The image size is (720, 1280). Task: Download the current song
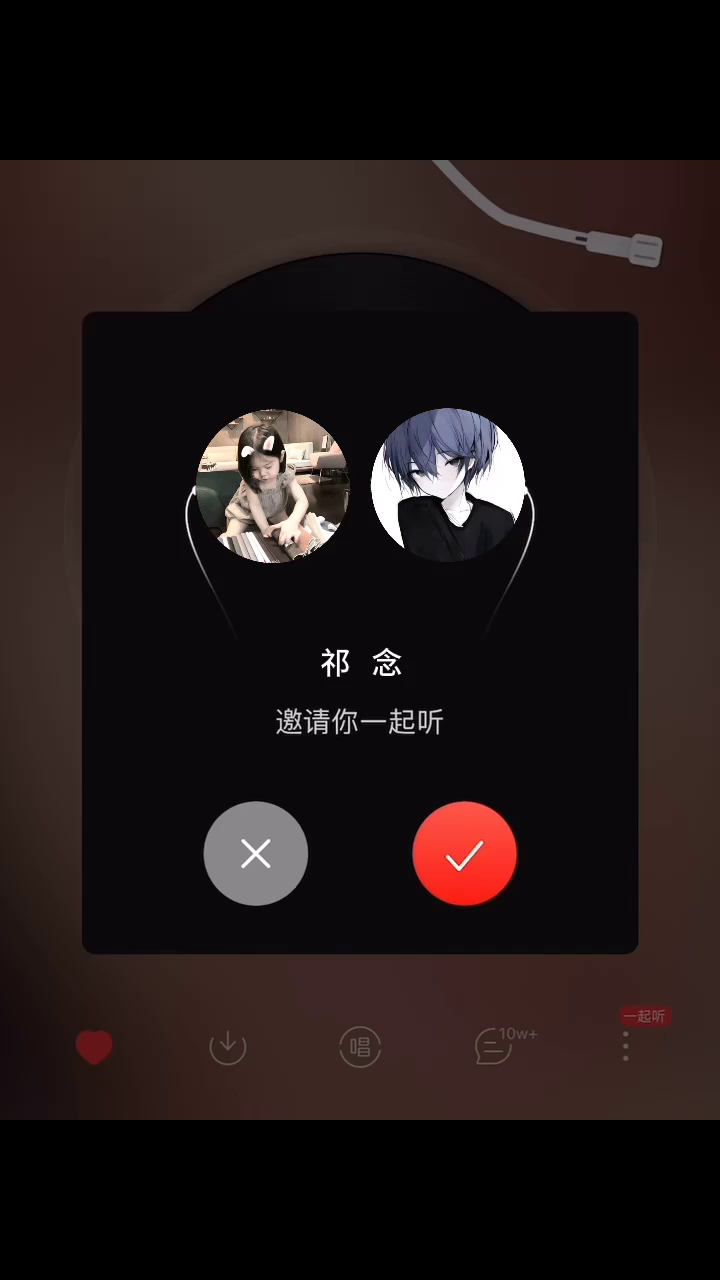pos(227,1047)
